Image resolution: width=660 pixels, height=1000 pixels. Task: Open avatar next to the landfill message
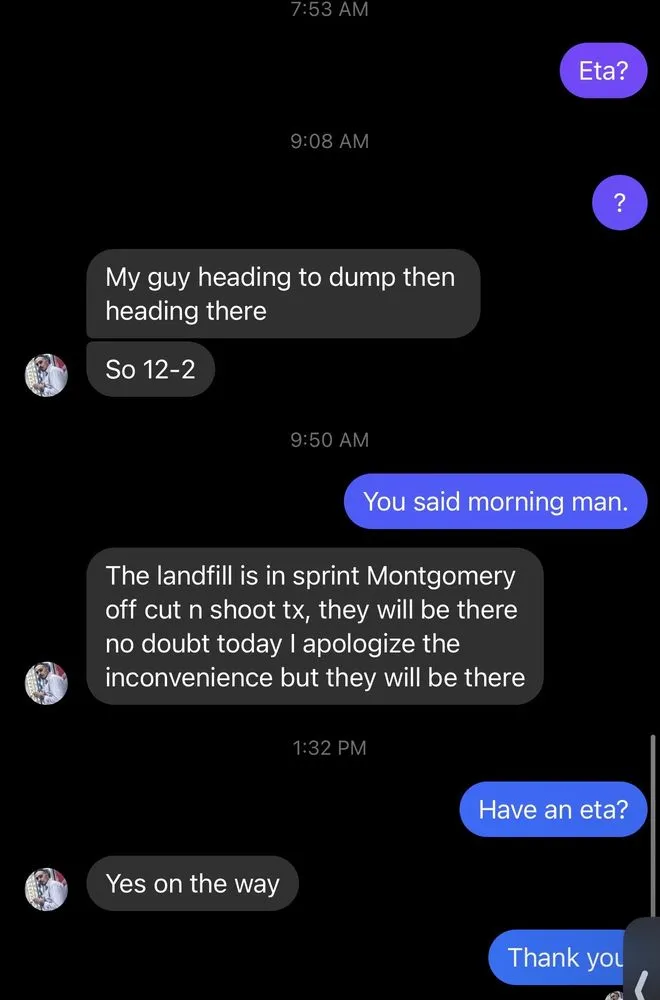click(x=46, y=682)
